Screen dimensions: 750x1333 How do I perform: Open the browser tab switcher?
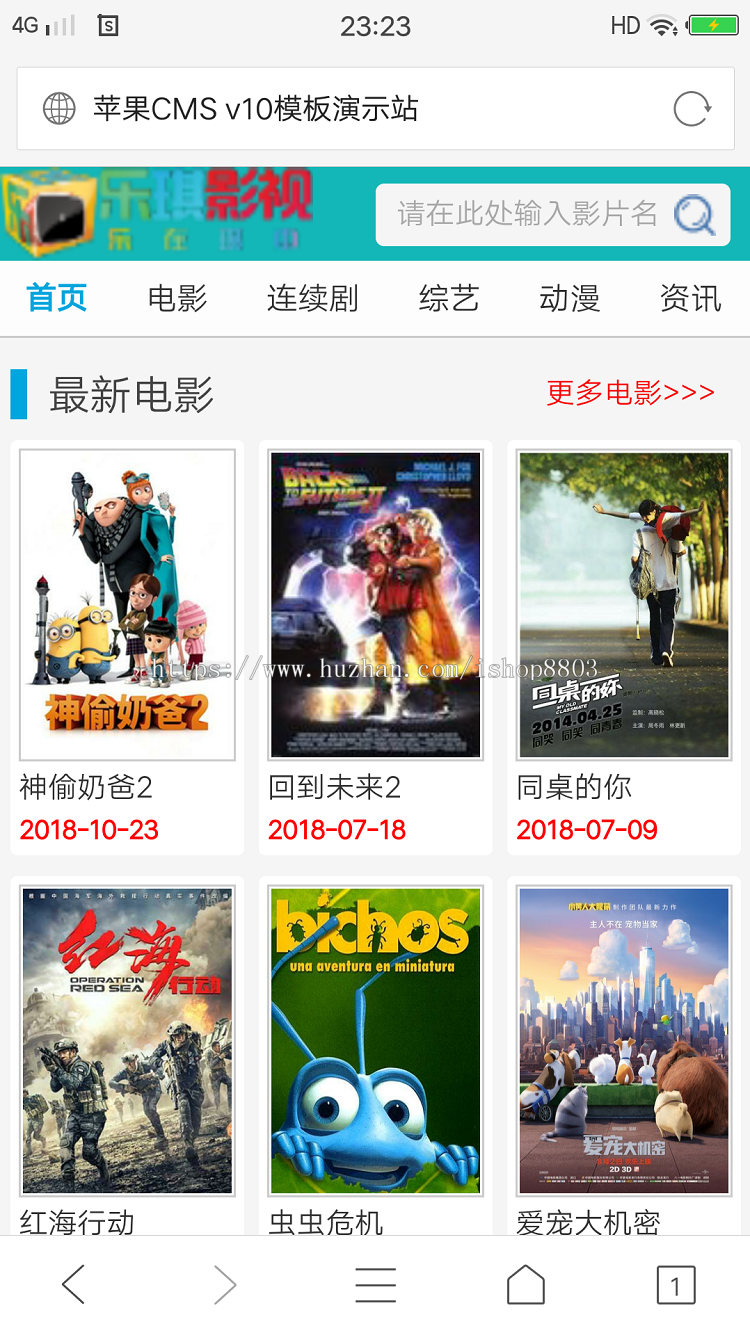676,1285
